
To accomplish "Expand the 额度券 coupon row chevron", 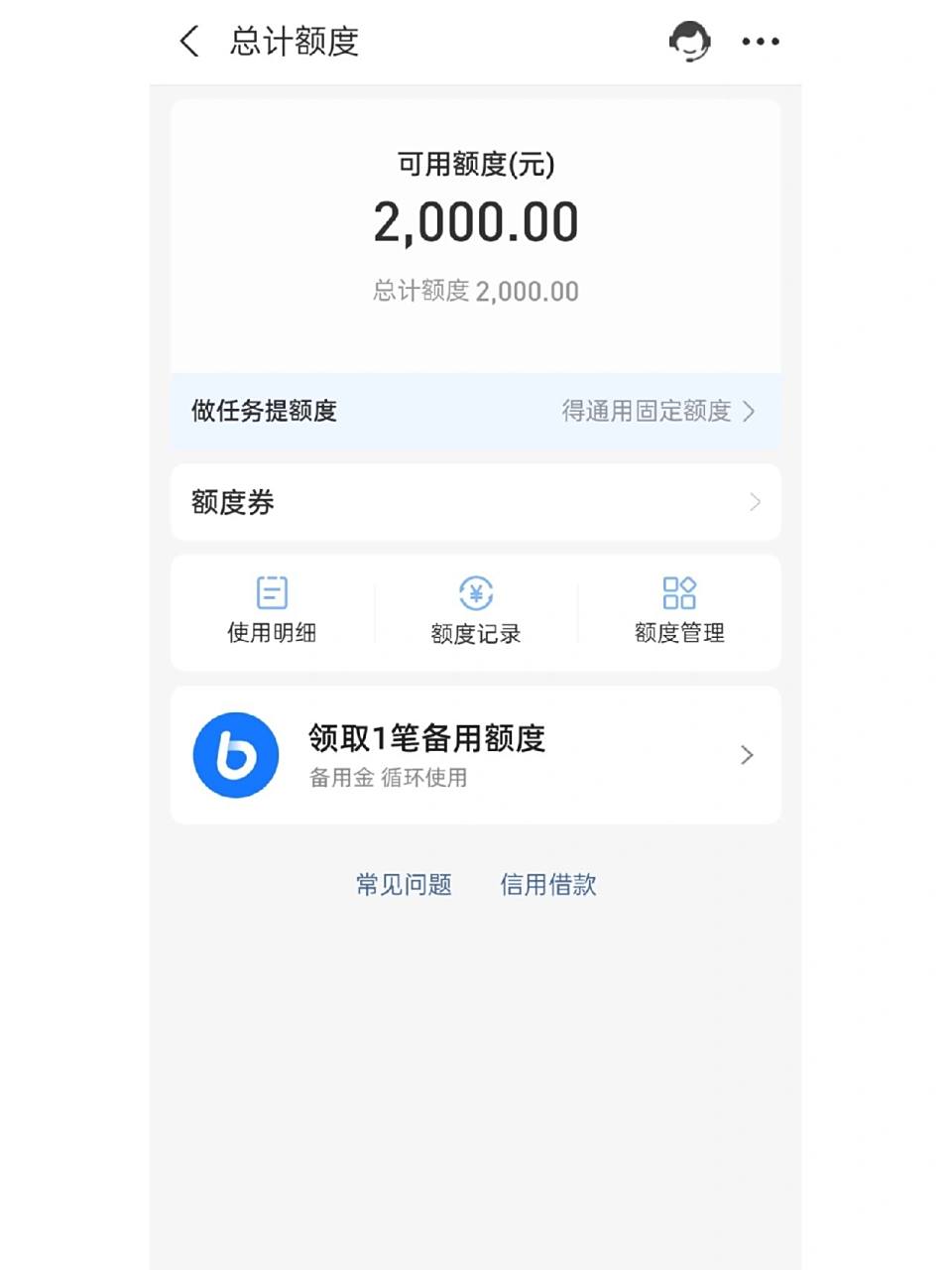I will tap(755, 502).
